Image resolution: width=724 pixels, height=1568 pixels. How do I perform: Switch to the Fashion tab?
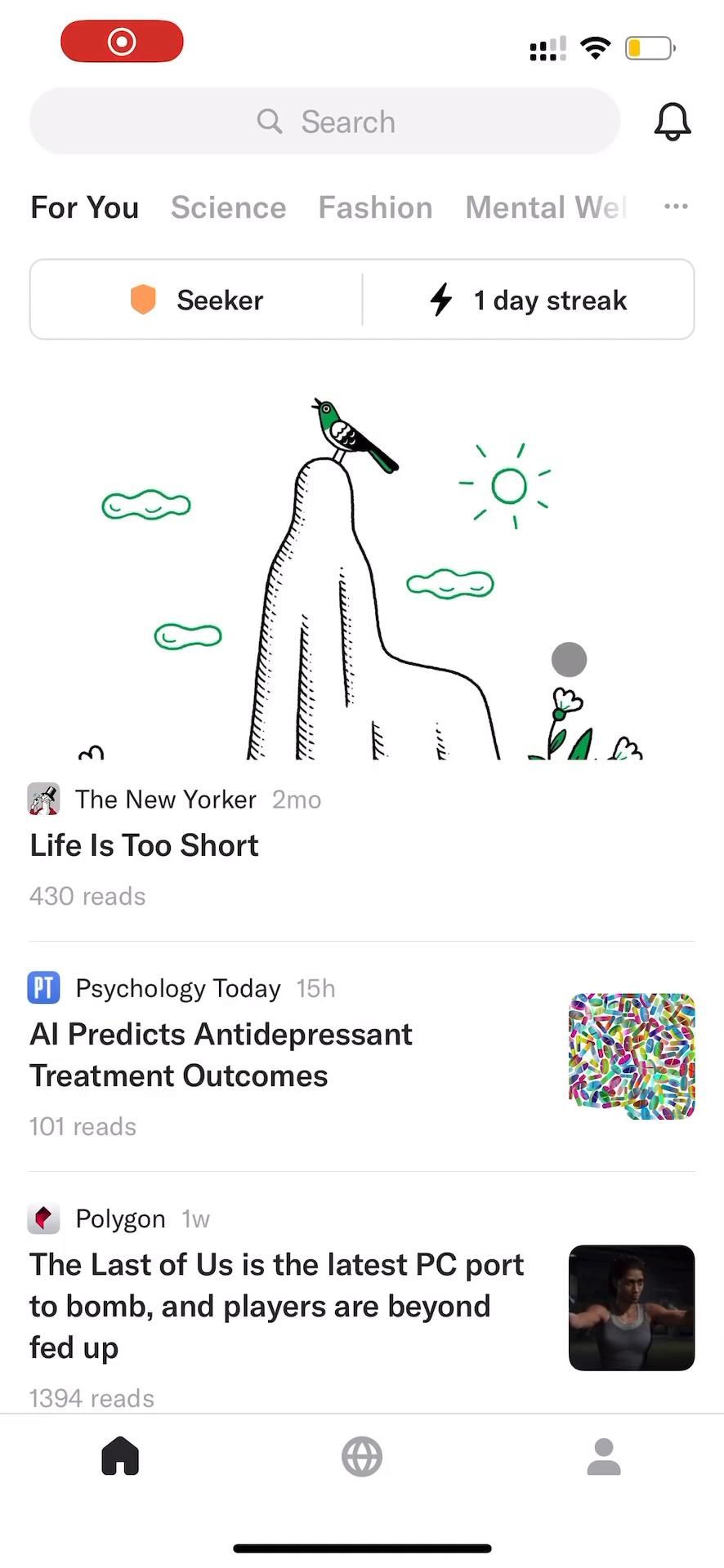pyautogui.click(x=375, y=207)
